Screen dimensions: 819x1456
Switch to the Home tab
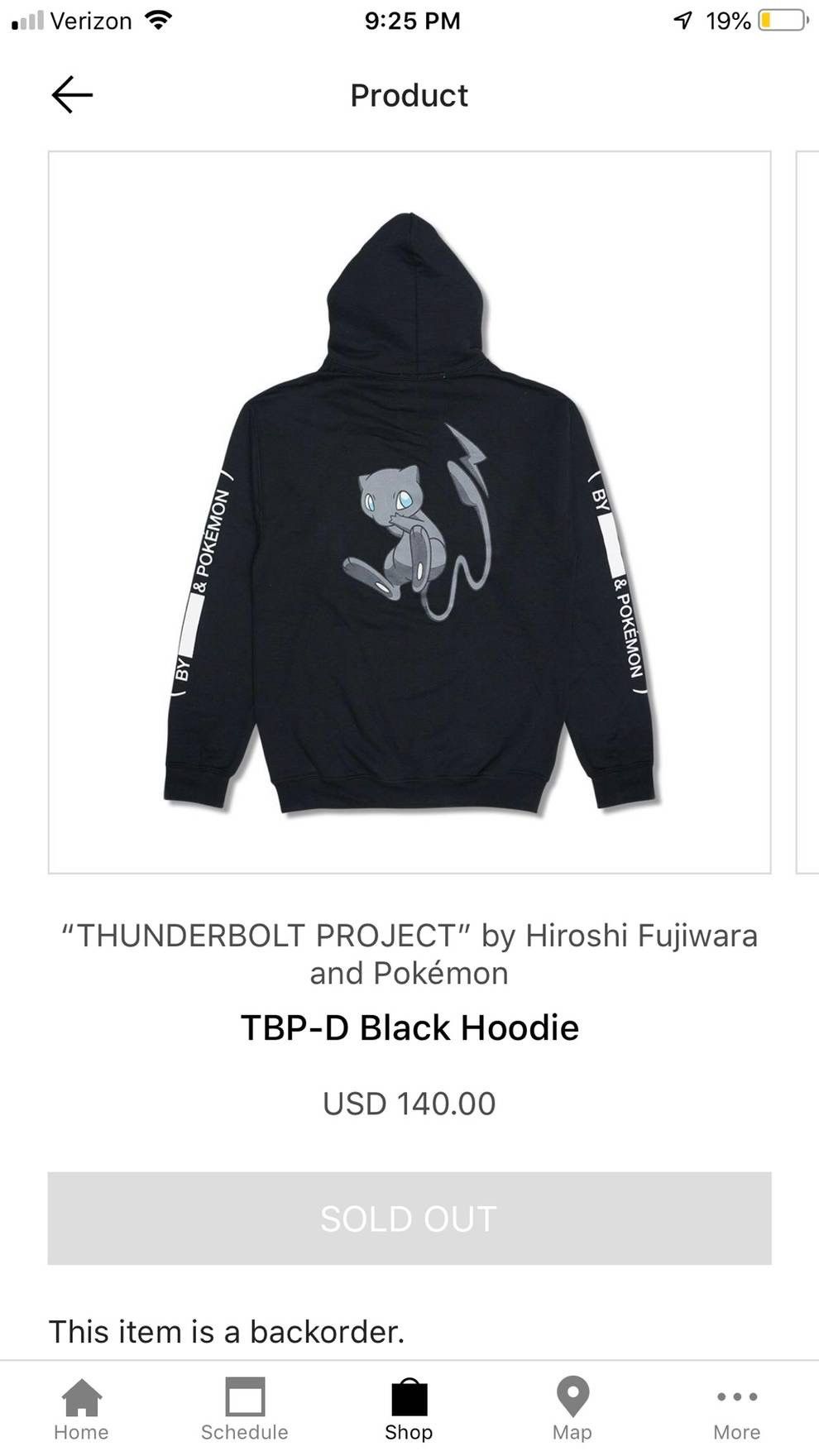click(x=81, y=1408)
